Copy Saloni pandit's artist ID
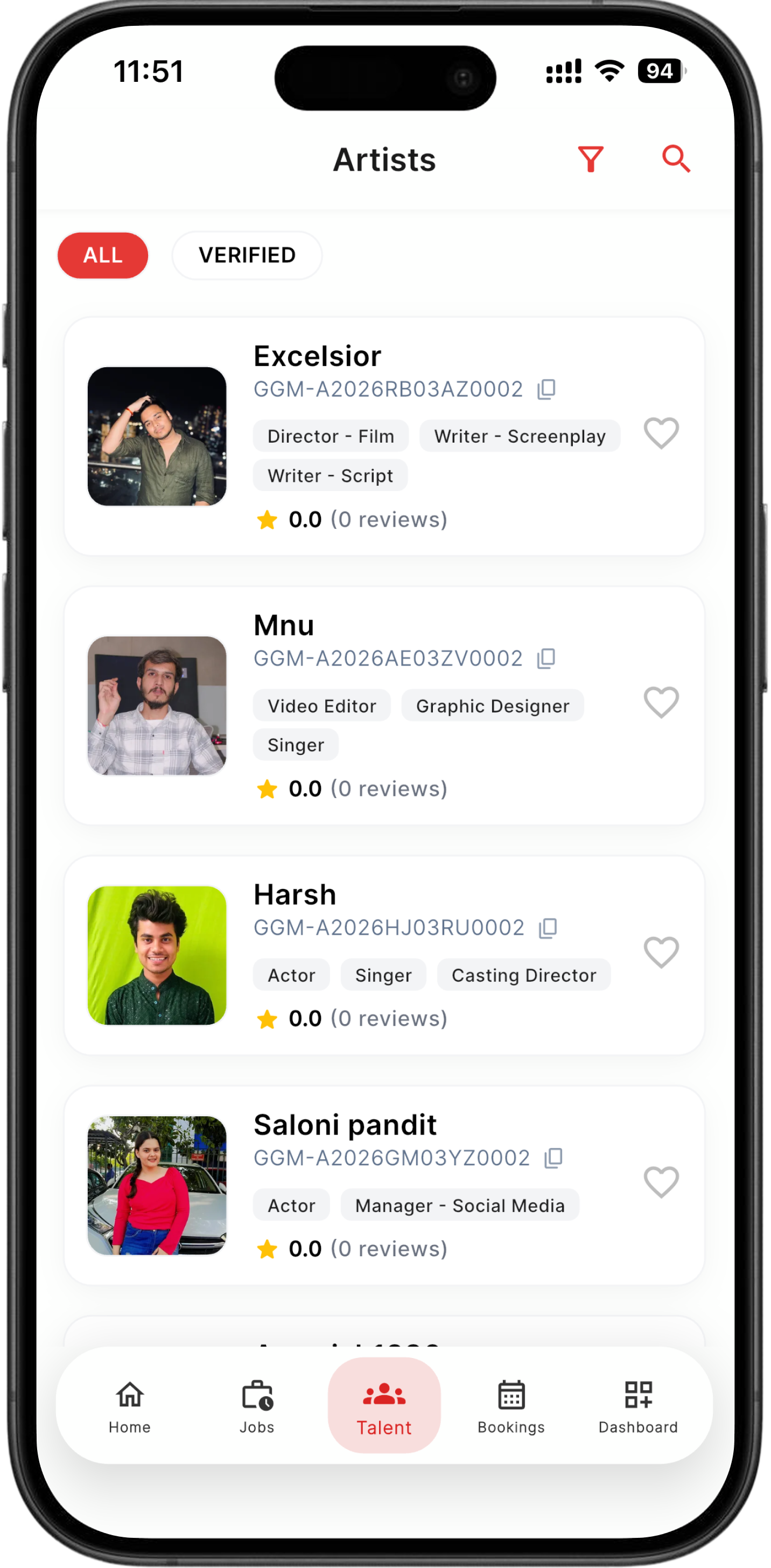771x1568 pixels. (553, 1158)
